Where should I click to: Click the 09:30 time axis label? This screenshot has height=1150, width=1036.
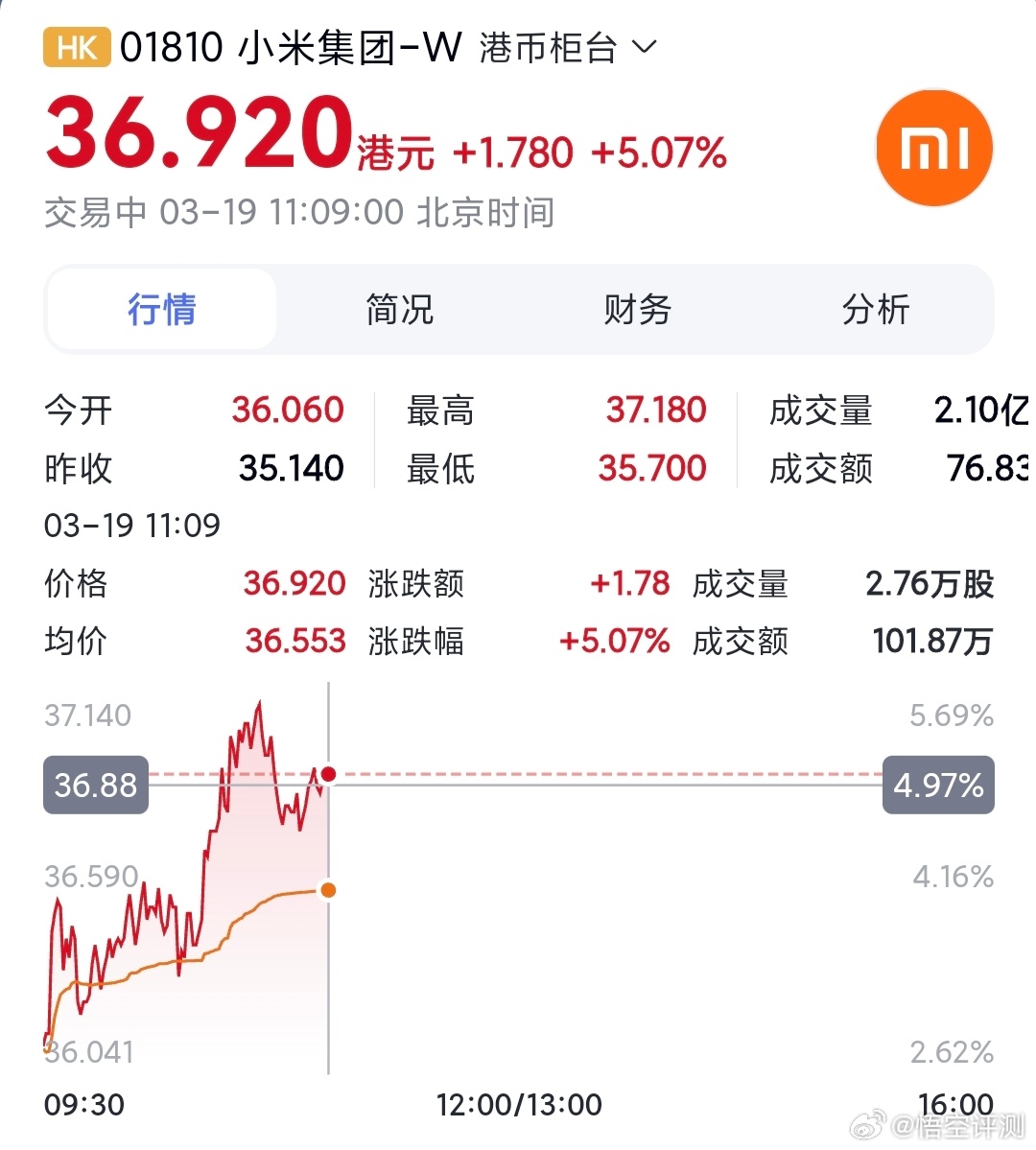coord(86,1104)
